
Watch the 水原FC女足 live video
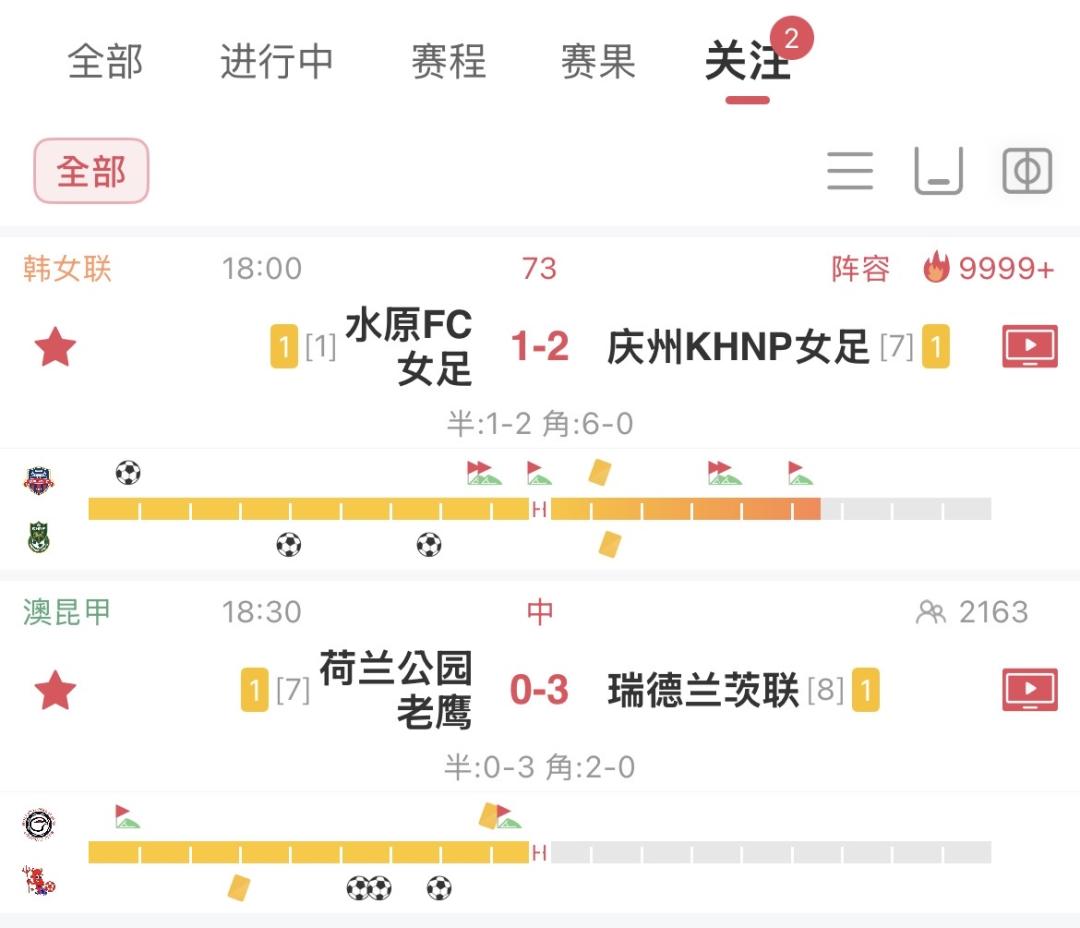click(1030, 346)
